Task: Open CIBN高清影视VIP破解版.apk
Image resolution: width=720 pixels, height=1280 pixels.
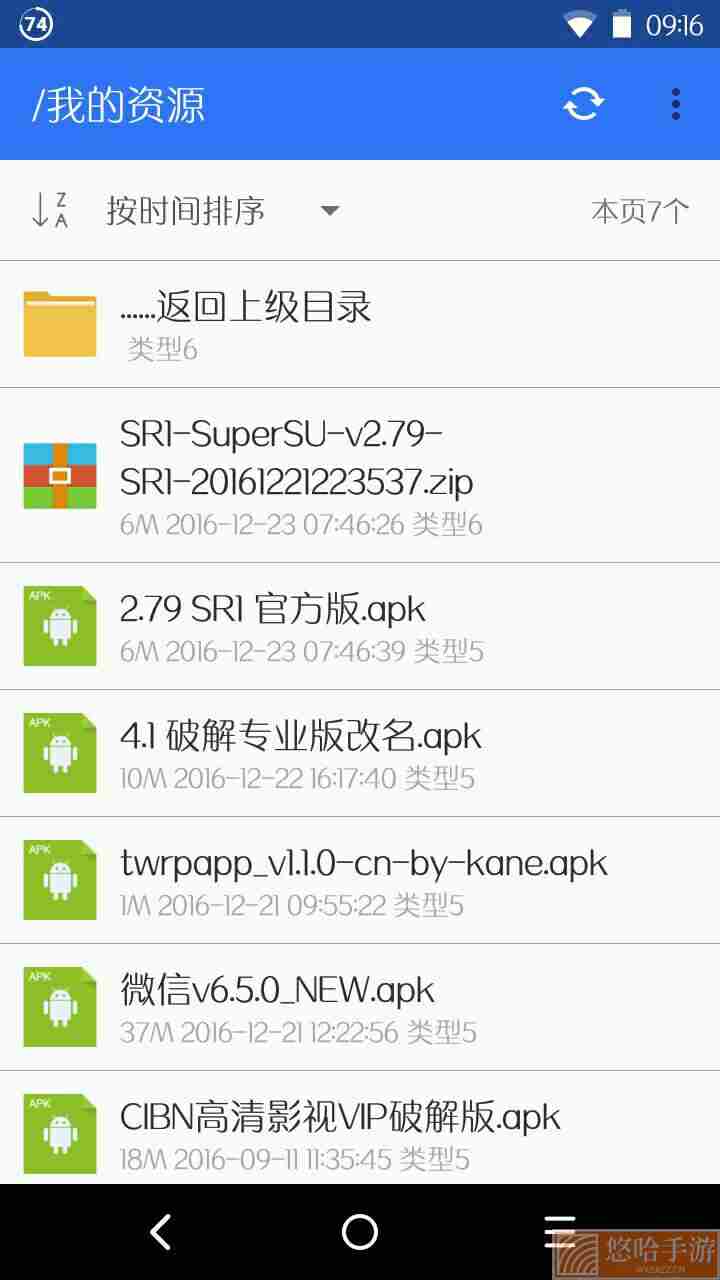Action: point(360,1128)
